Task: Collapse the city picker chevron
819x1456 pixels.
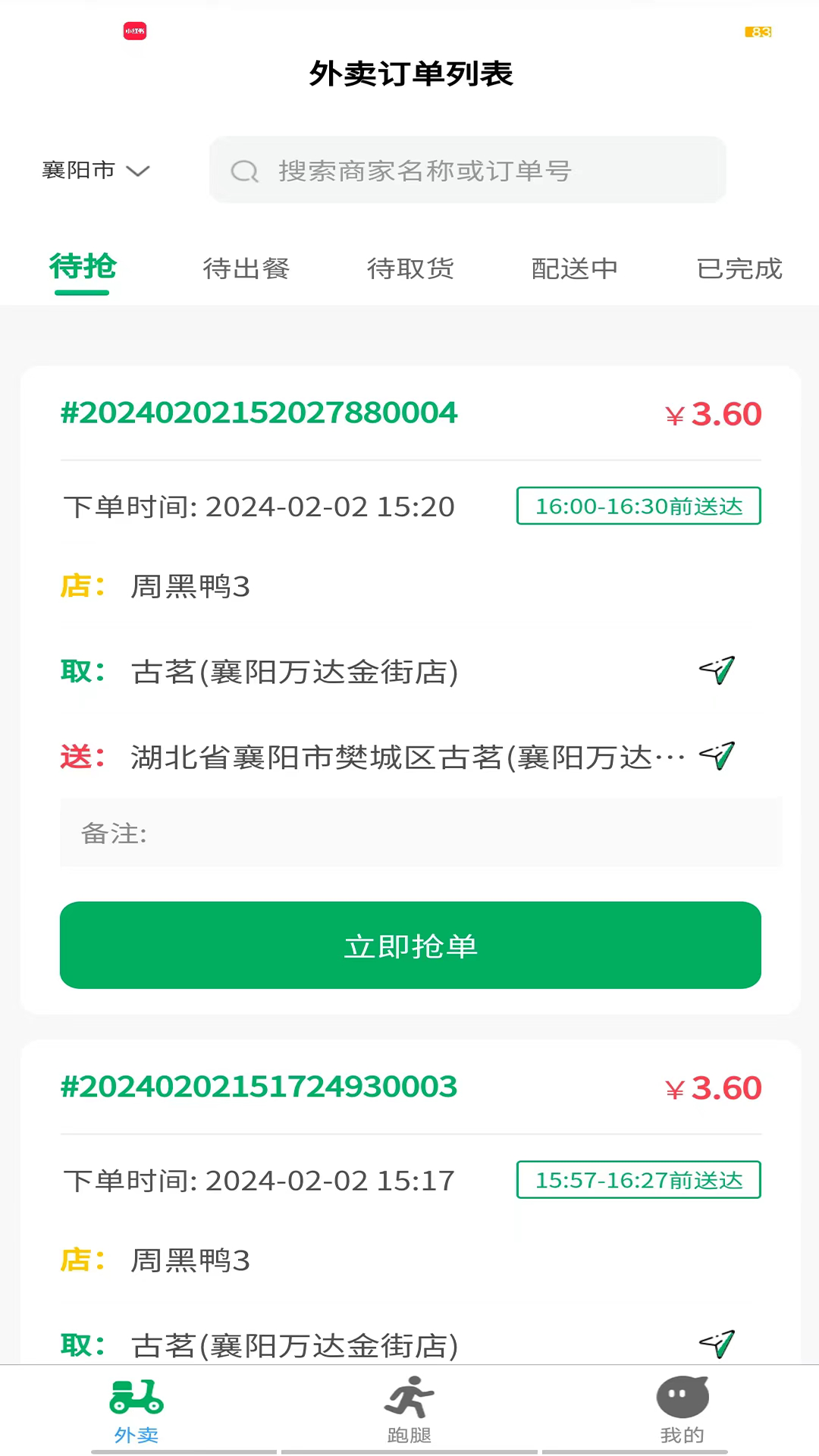Action: point(137,173)
